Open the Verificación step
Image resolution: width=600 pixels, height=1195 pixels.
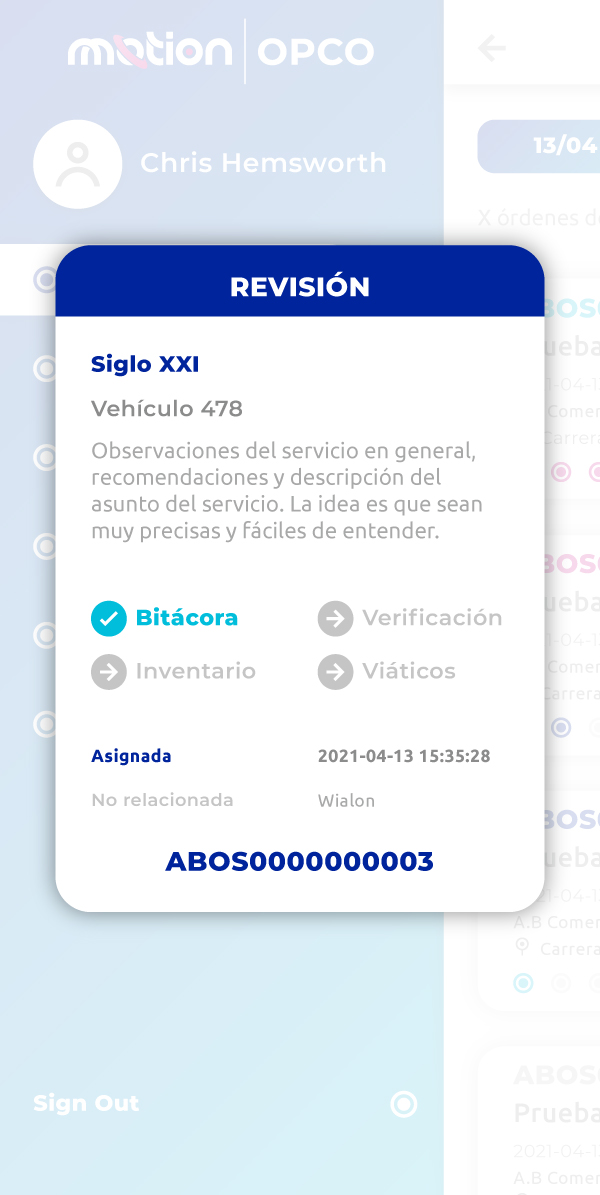click(410, 618)
